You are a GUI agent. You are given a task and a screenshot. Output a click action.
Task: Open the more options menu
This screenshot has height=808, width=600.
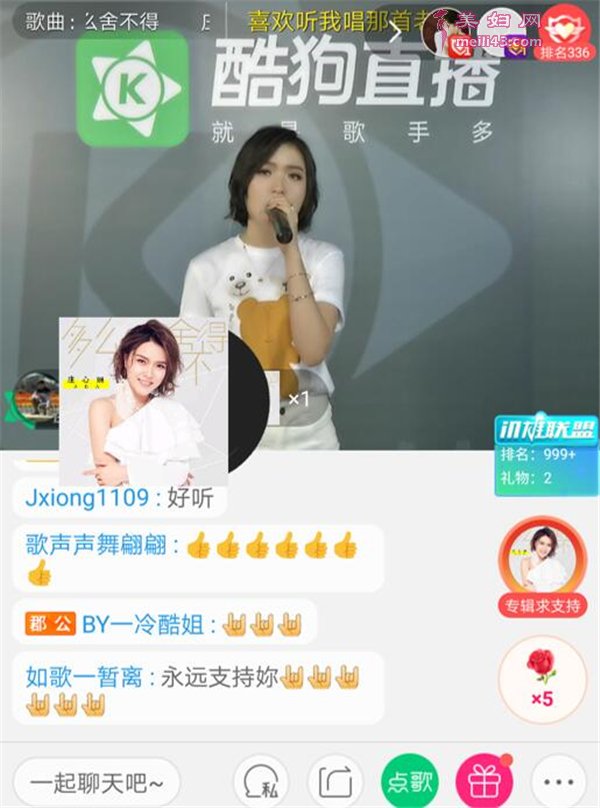pyautogui.click(x=559, y=779)
